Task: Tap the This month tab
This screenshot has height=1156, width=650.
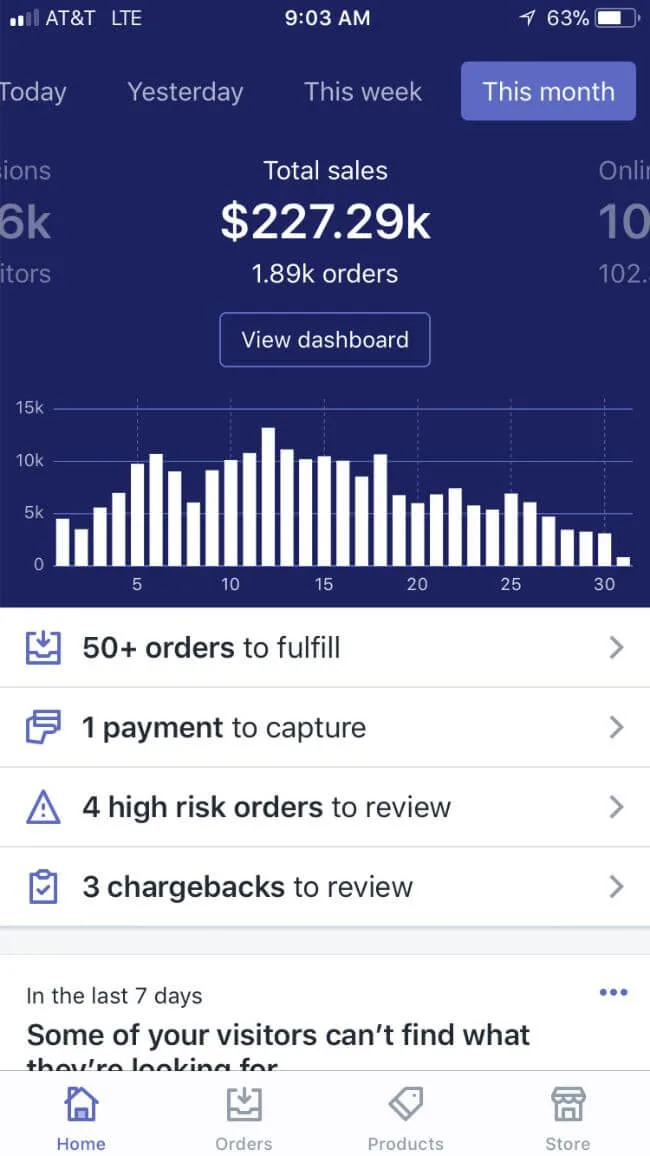Action: point(548,92)
